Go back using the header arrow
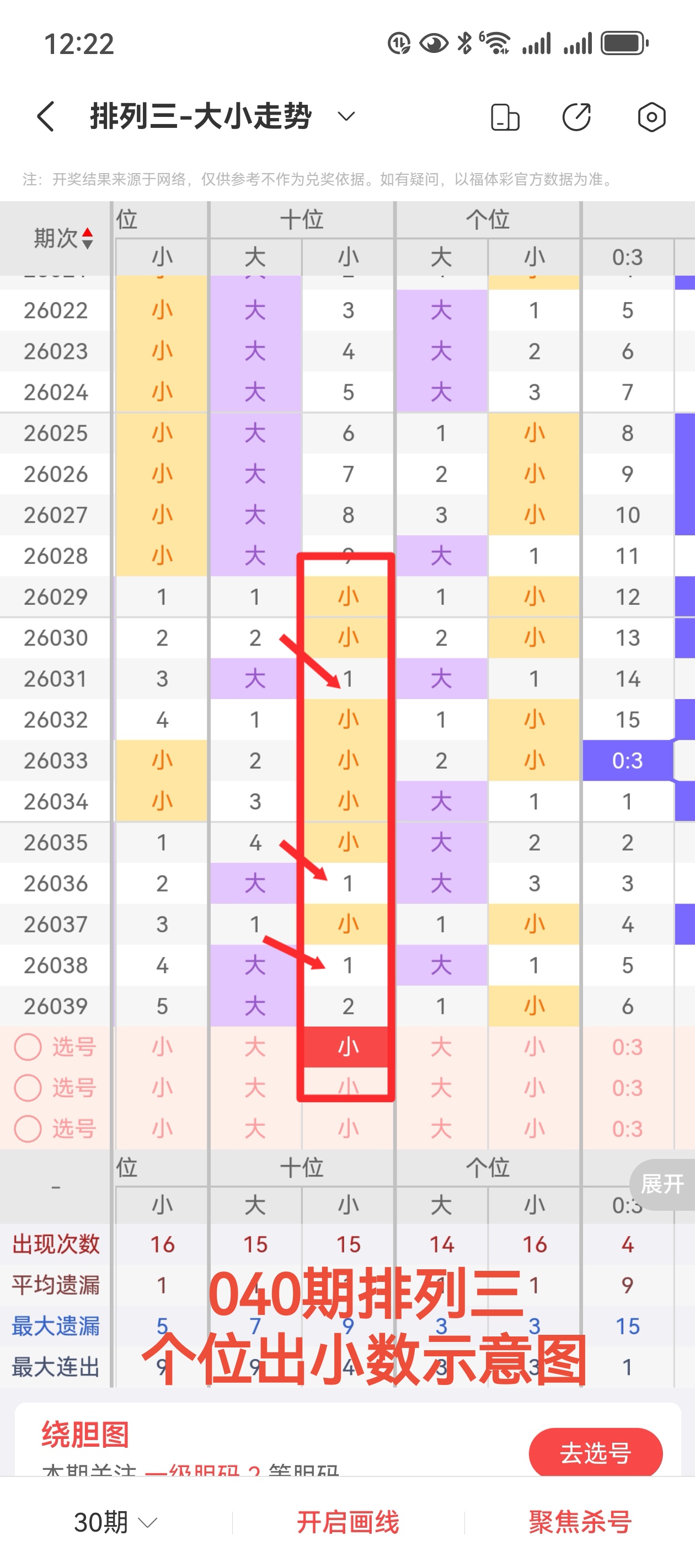Viewport: 695px width, 1568px height. click(46, 116)
